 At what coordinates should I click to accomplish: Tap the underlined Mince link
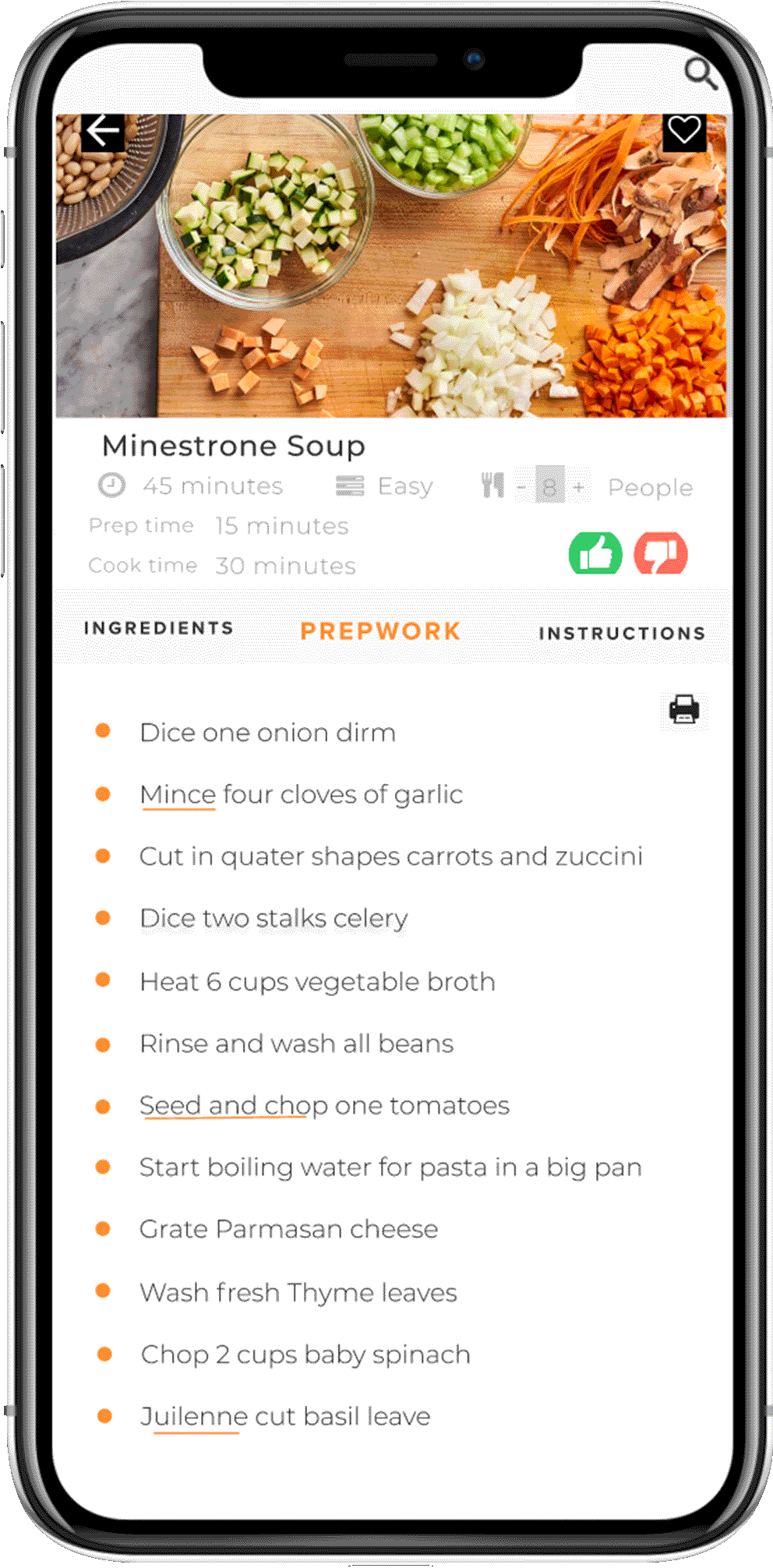178,795
